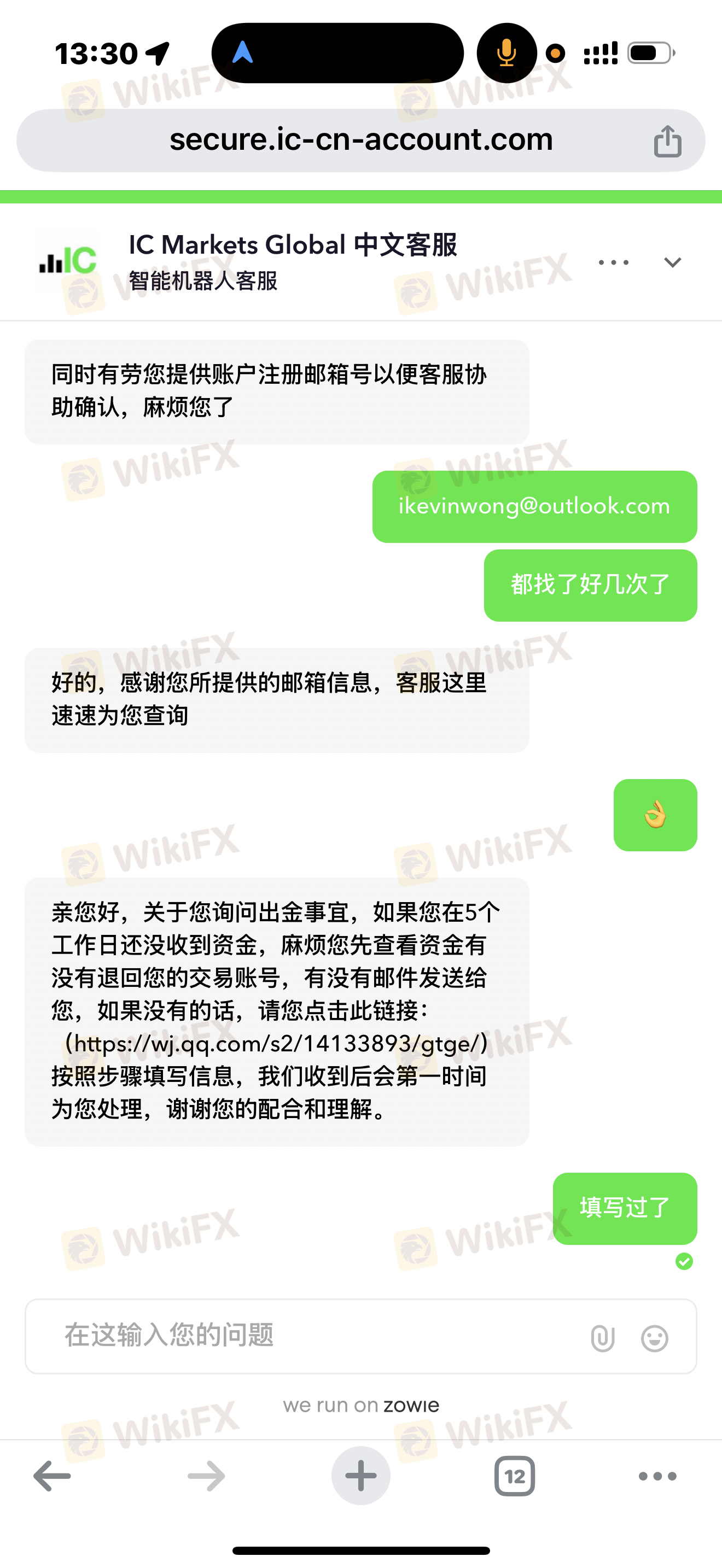Collapse the chat window with the chevron
This screenshot has height=1568, width=722.
point(672,262)
